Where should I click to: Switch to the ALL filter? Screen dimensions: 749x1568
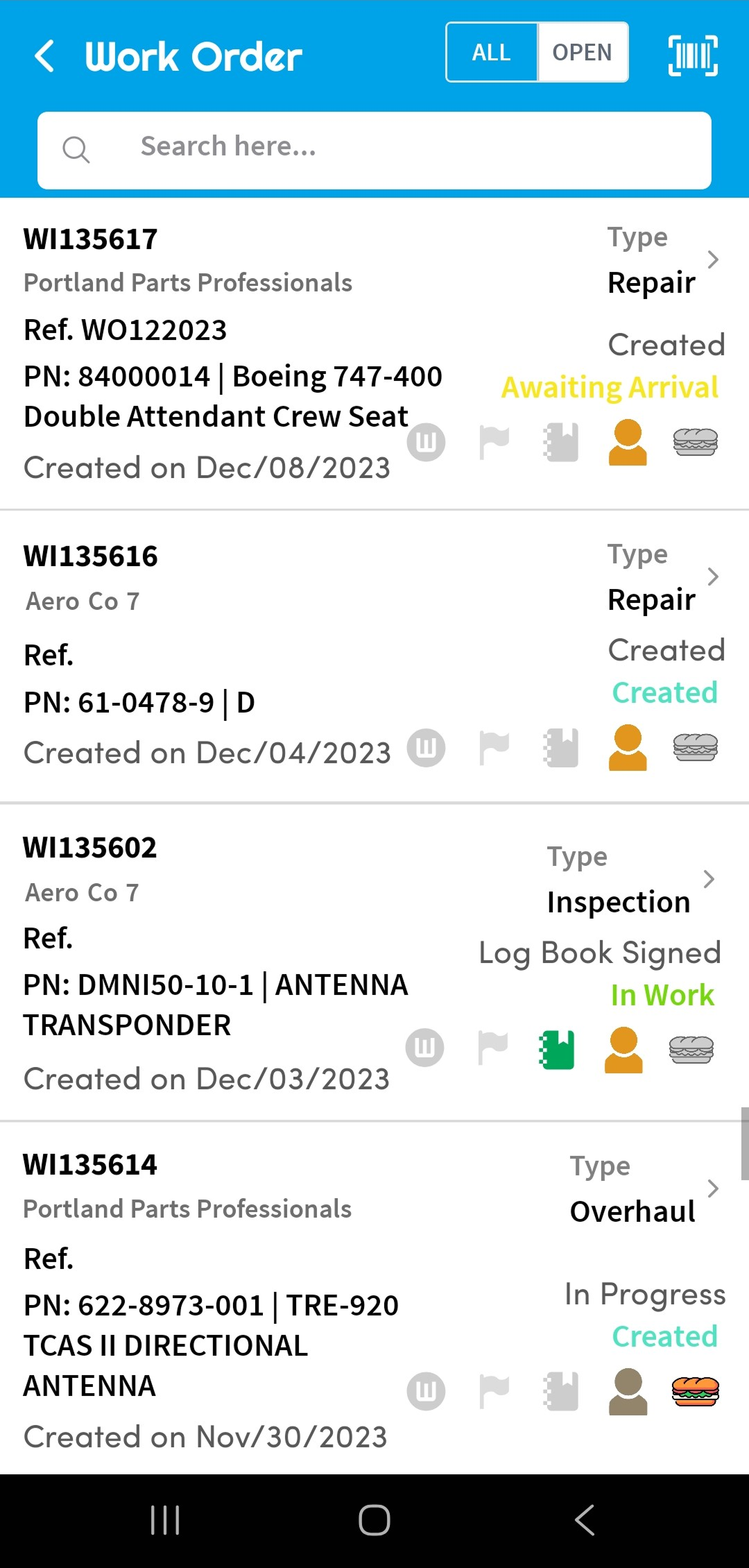[491, 53]
